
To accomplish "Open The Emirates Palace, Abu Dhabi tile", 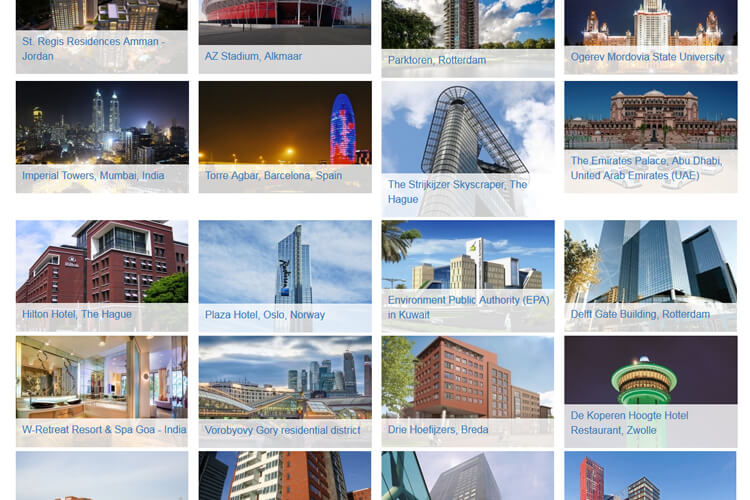I will pyautogui.click(x=650, y=135).
